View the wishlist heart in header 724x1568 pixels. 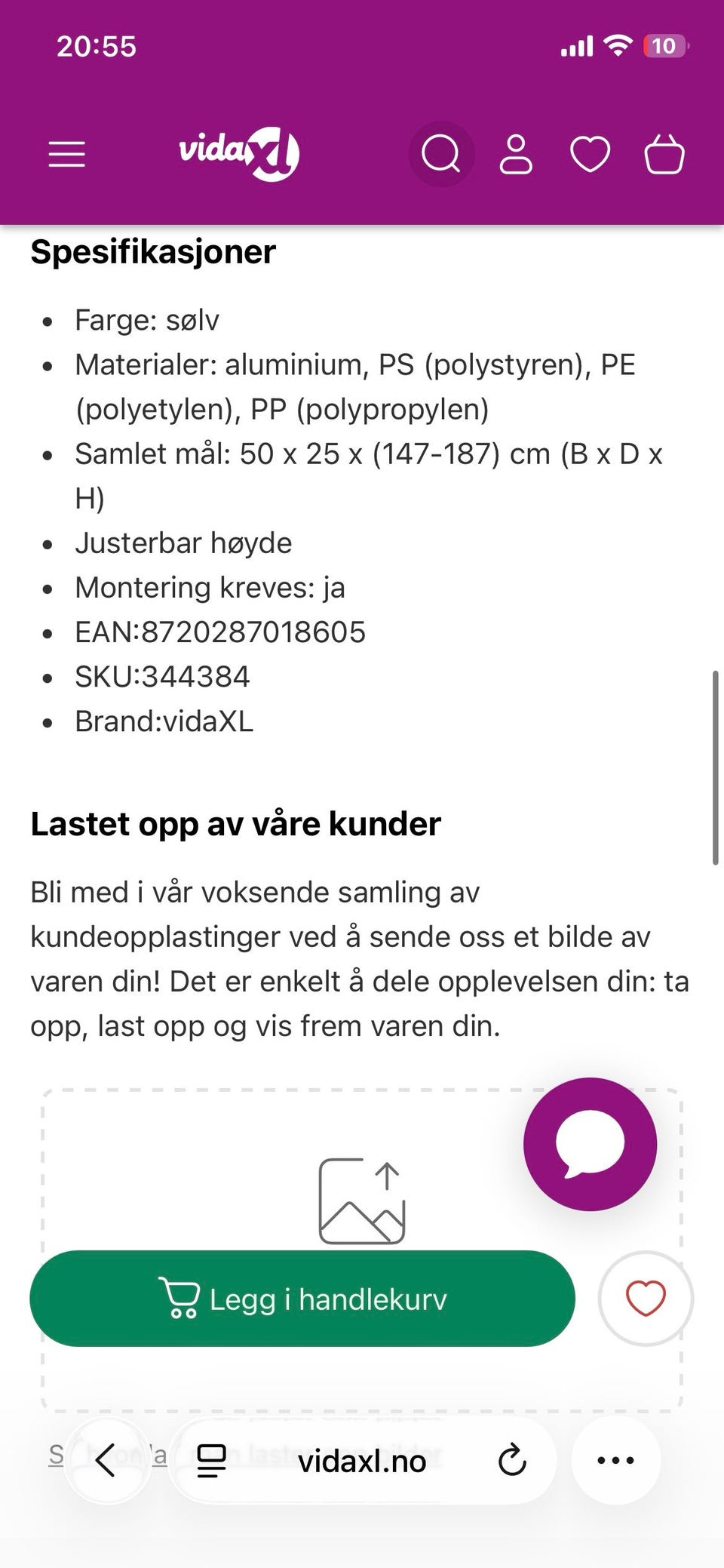tap(590, 154)
